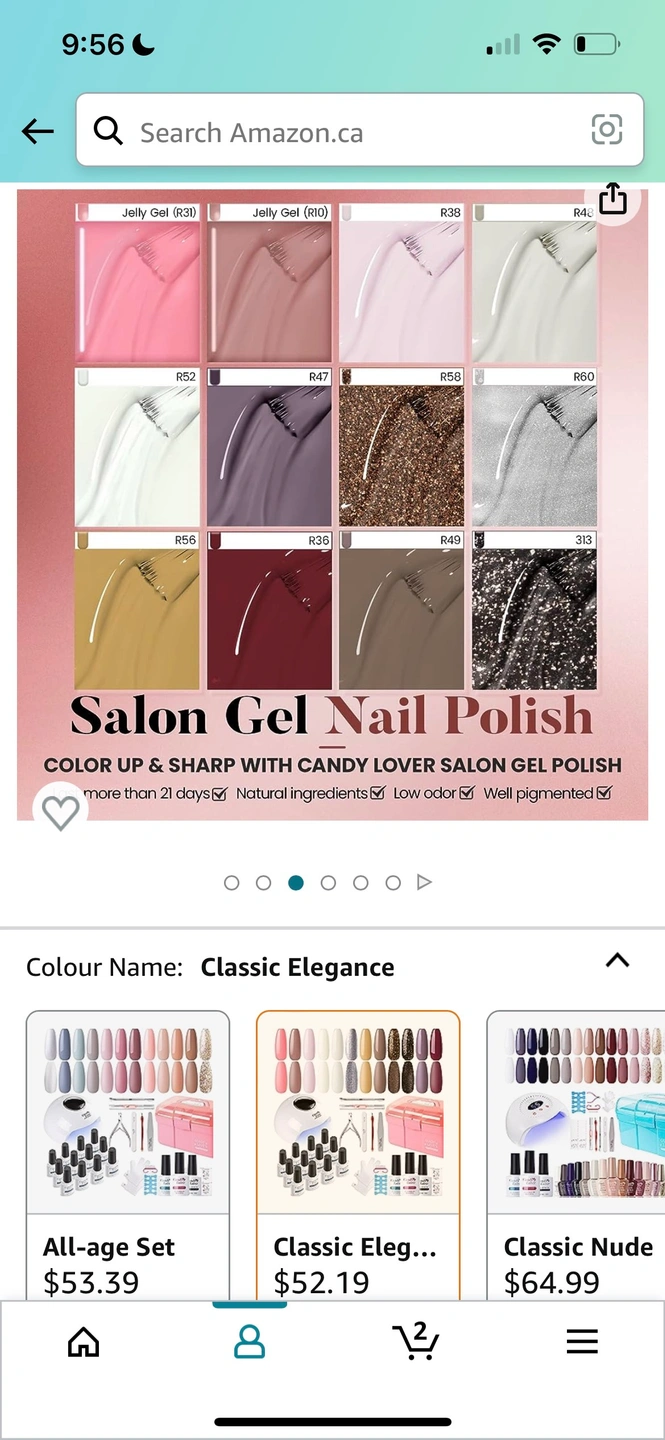Choose the Classic Nude set
The image size is (665, 1440).
(x=578, y=1150)
